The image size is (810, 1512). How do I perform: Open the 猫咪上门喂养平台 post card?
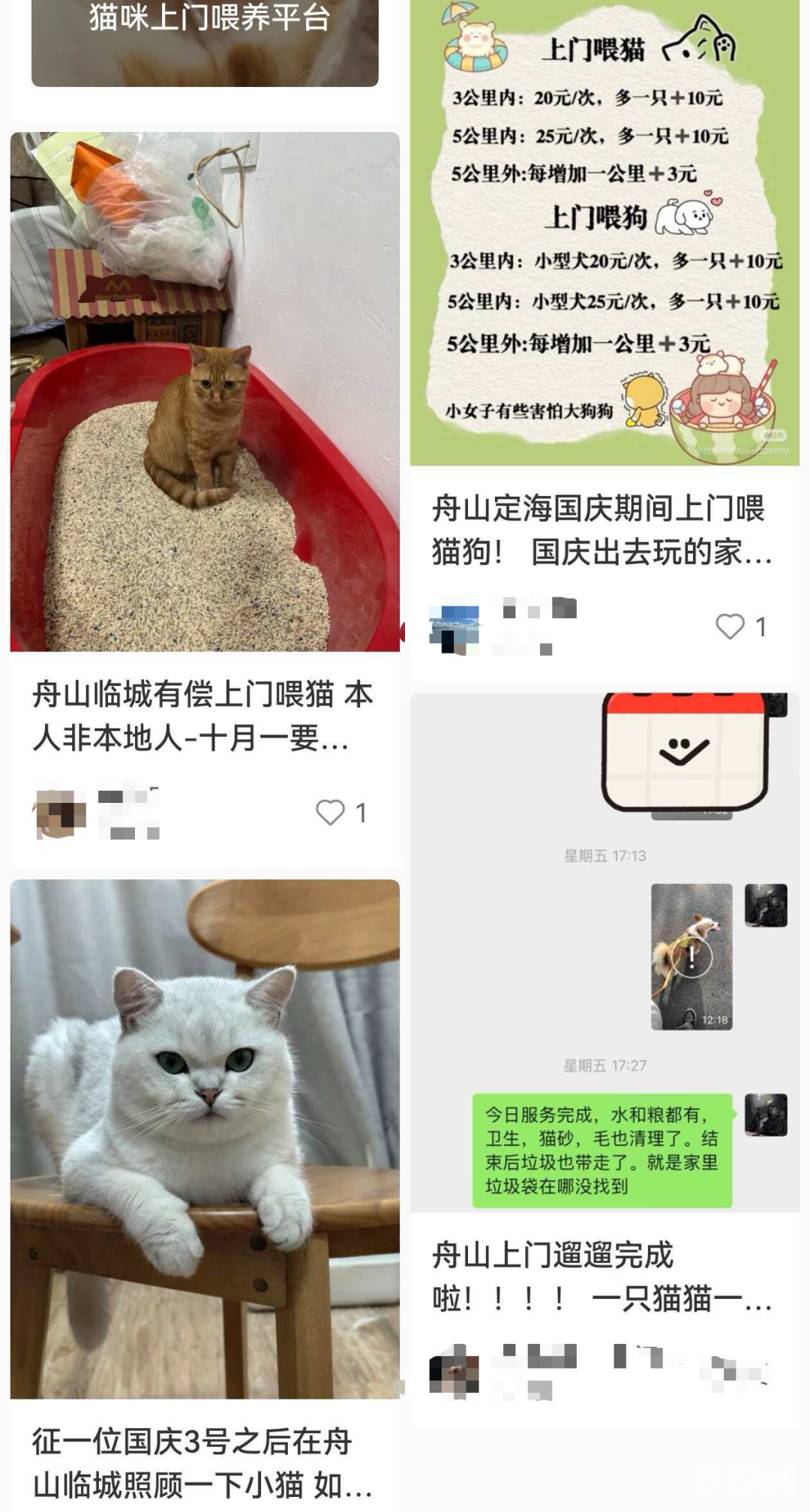[205, 41]
